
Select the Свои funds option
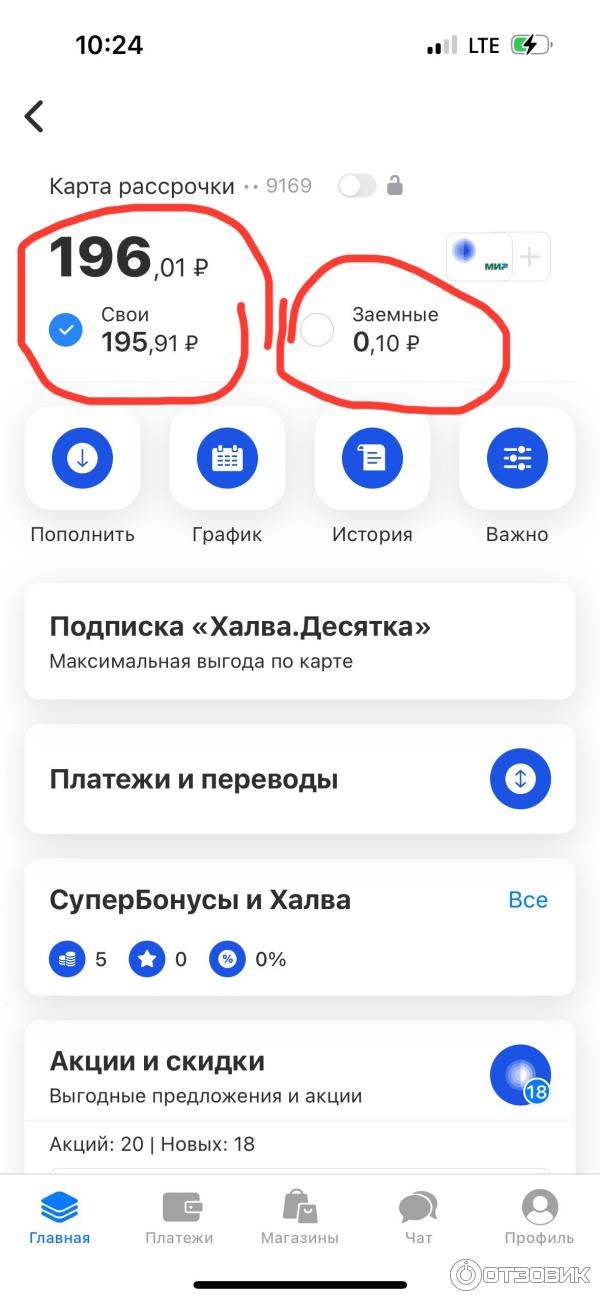pyautogui.click(x=66, y=329)
